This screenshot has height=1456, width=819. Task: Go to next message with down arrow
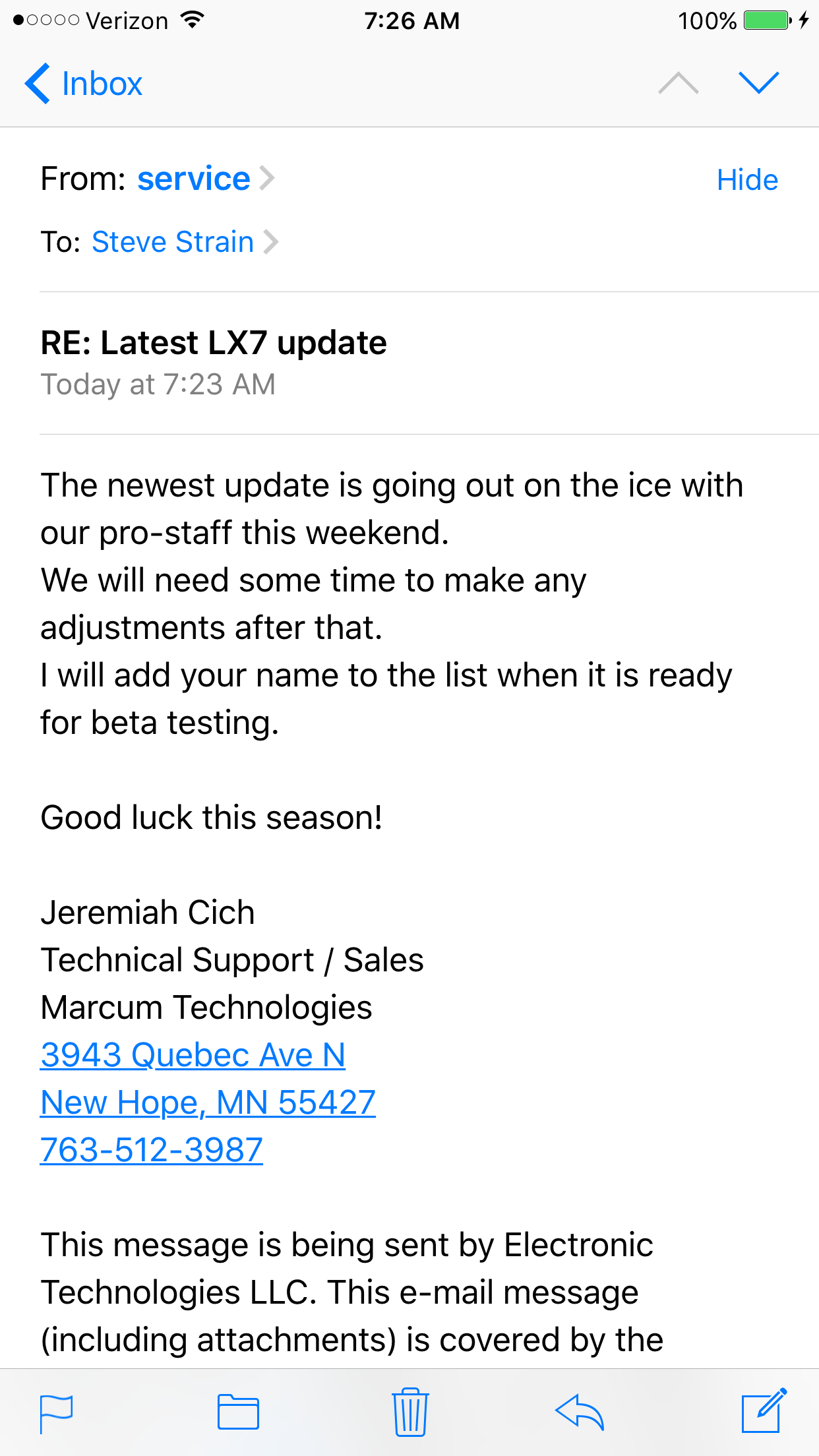pyautogui.click(x=759, y=83)
